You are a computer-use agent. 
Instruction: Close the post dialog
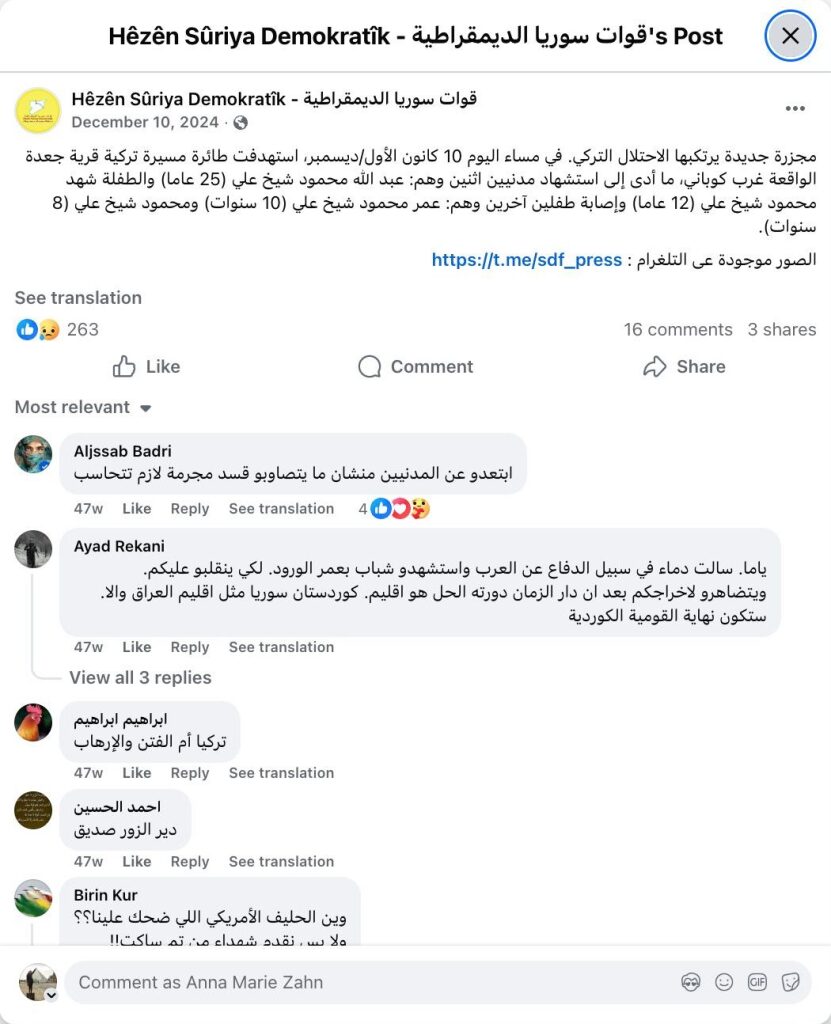click(x=790, y=37)
